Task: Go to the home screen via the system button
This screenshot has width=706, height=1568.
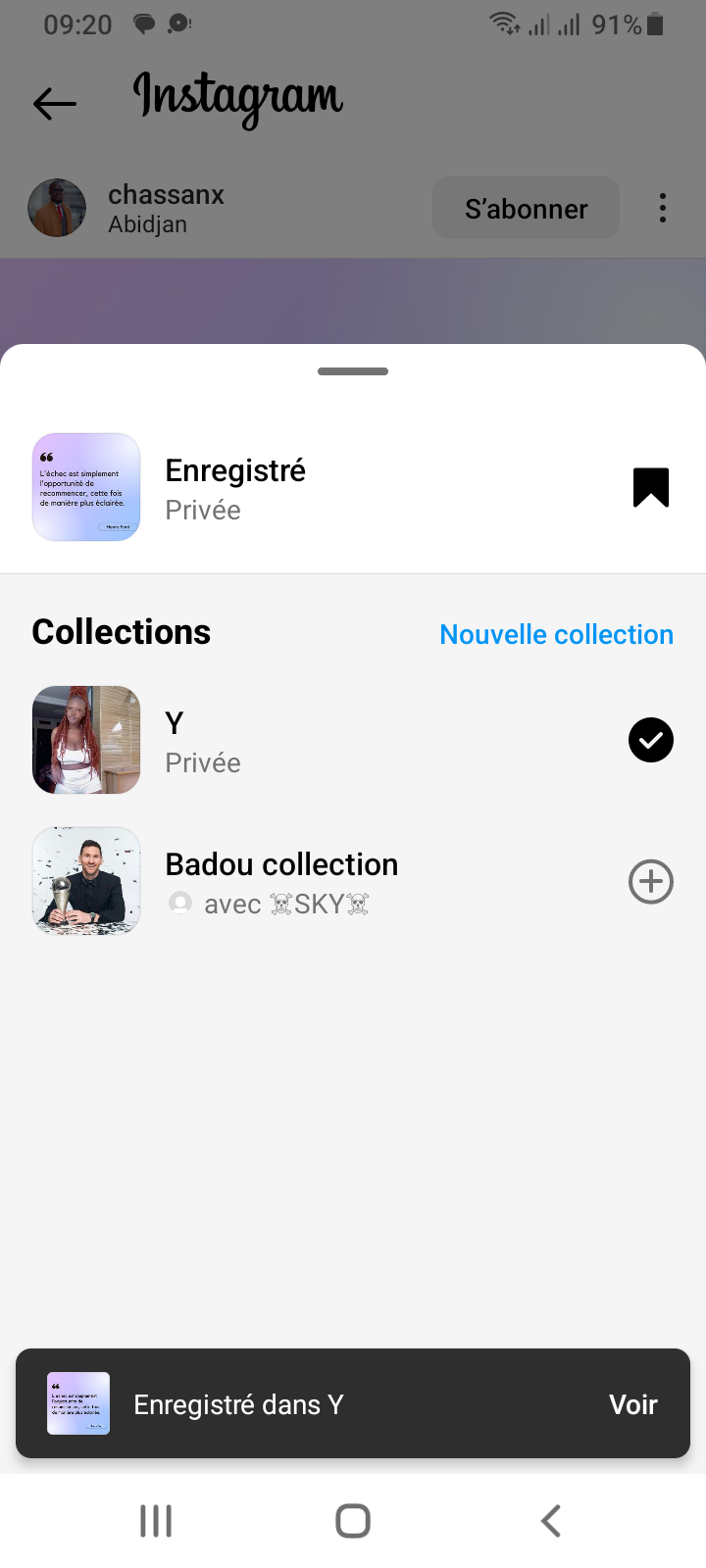Action: 353,1521
